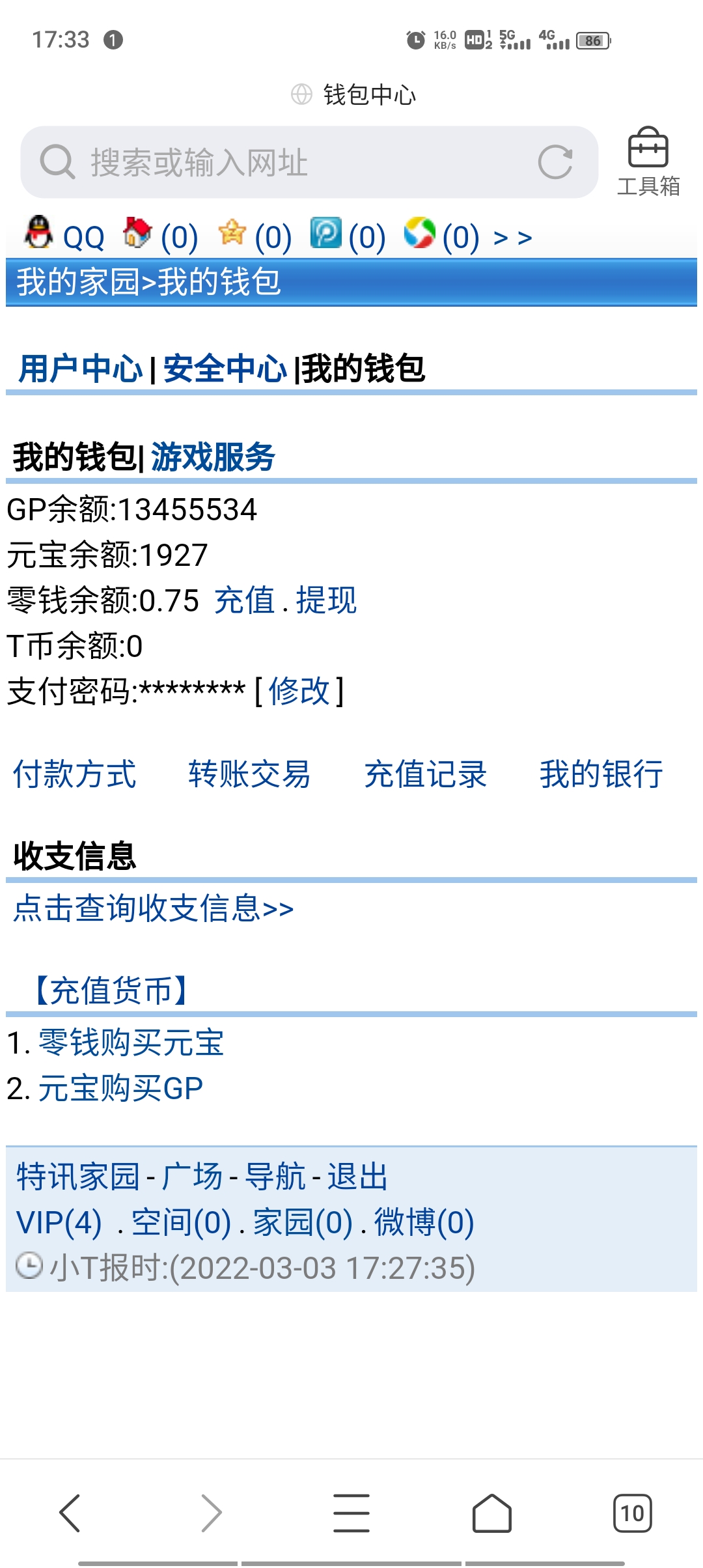703x1568 pixels.
Task: Reload the page with the refresh icon
Action: point(555,162)
